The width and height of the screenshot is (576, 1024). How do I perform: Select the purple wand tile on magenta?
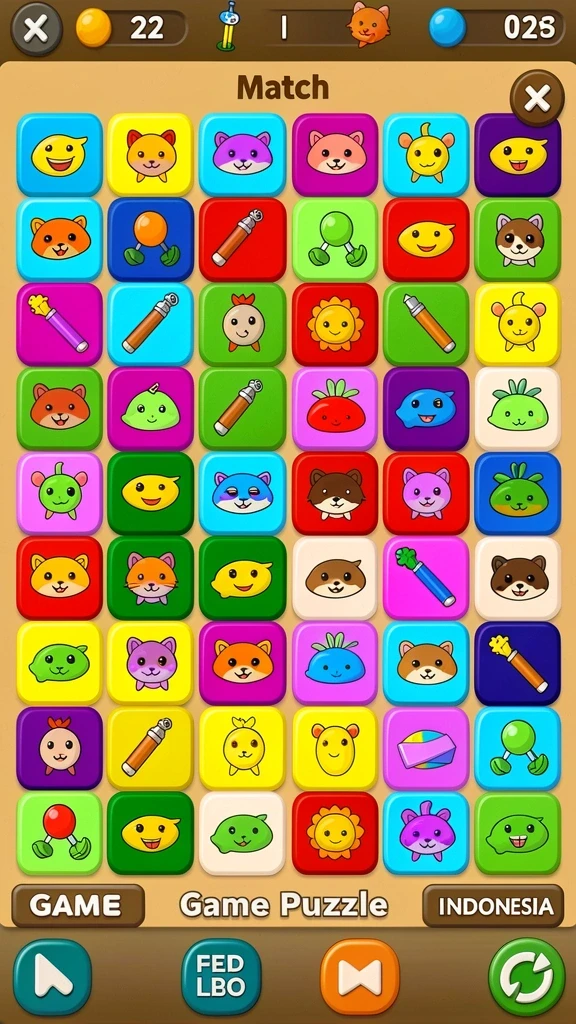tap(59, 324)
